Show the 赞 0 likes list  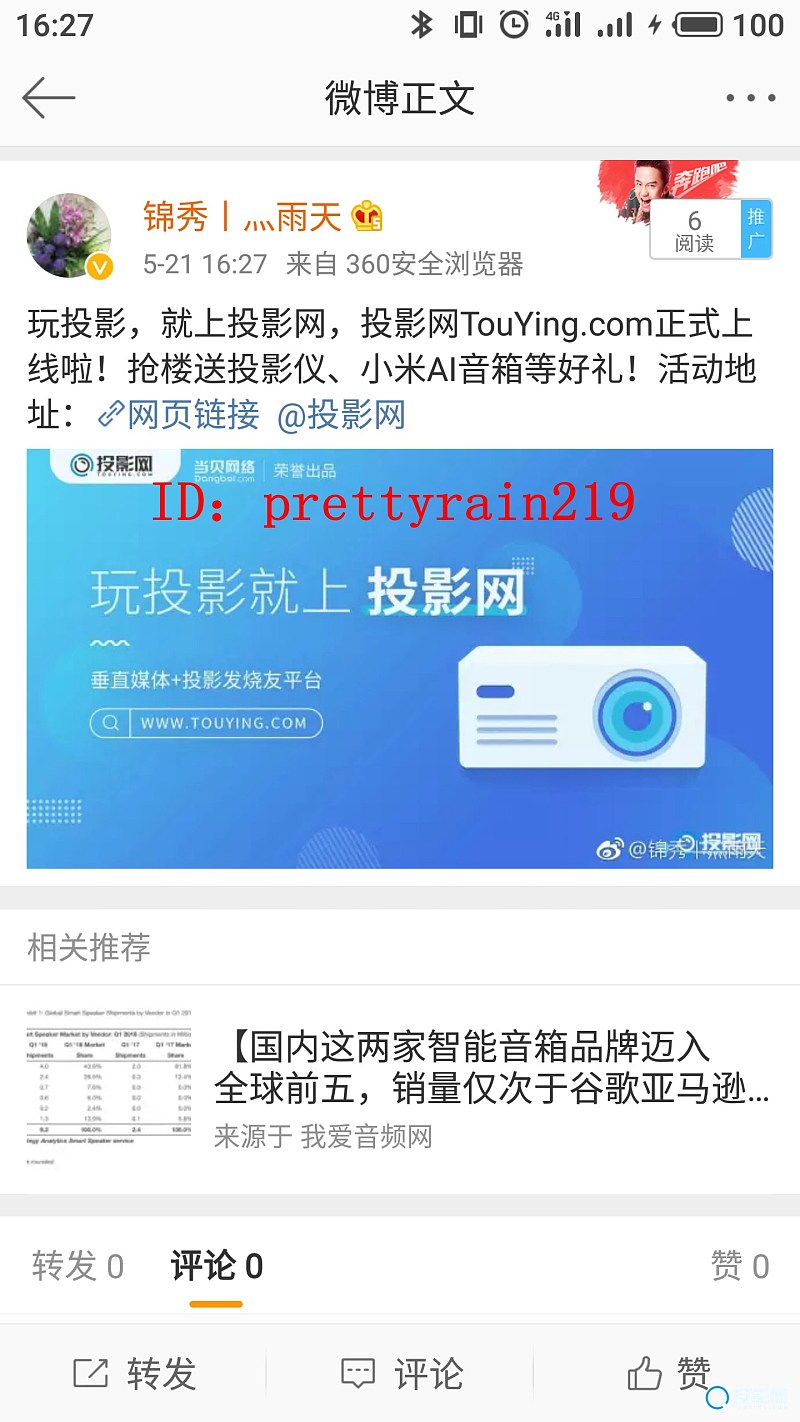pyautogui.click(x=740, y=1266)
